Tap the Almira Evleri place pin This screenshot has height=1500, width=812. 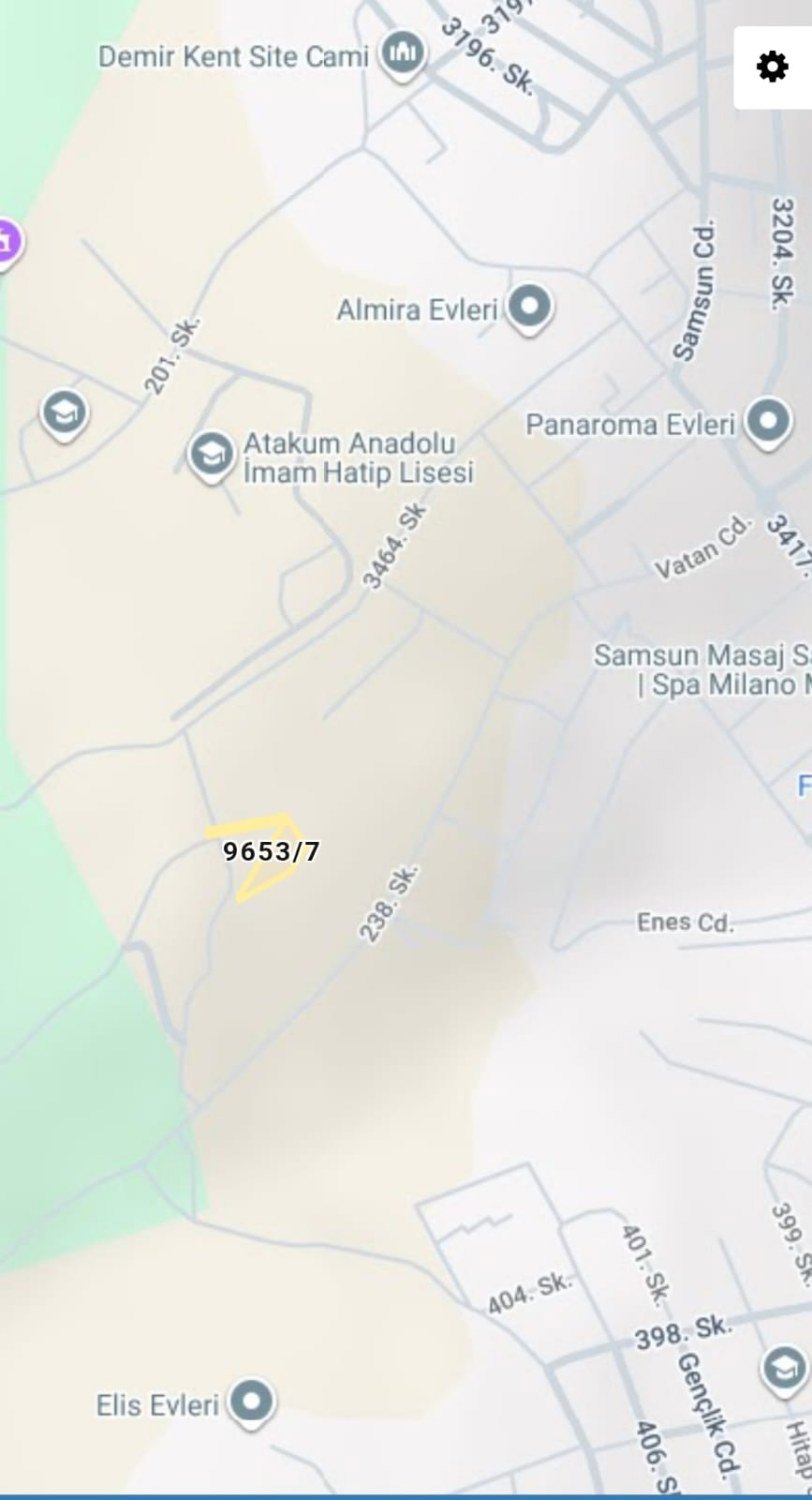529,307
